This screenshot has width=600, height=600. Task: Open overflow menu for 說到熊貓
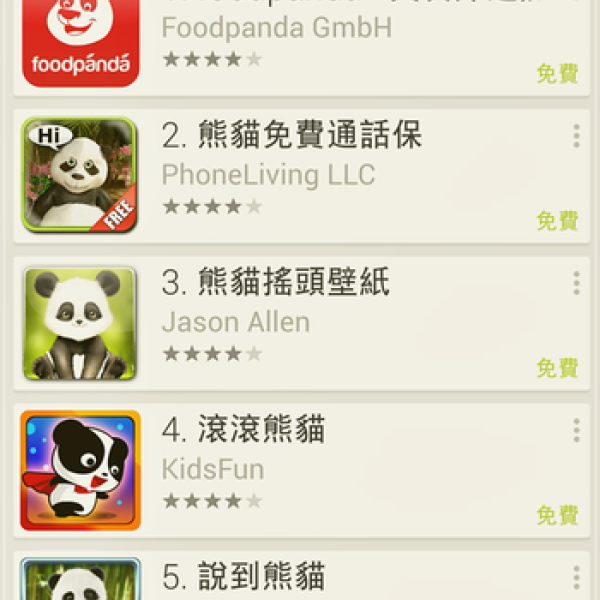(576, 577)
